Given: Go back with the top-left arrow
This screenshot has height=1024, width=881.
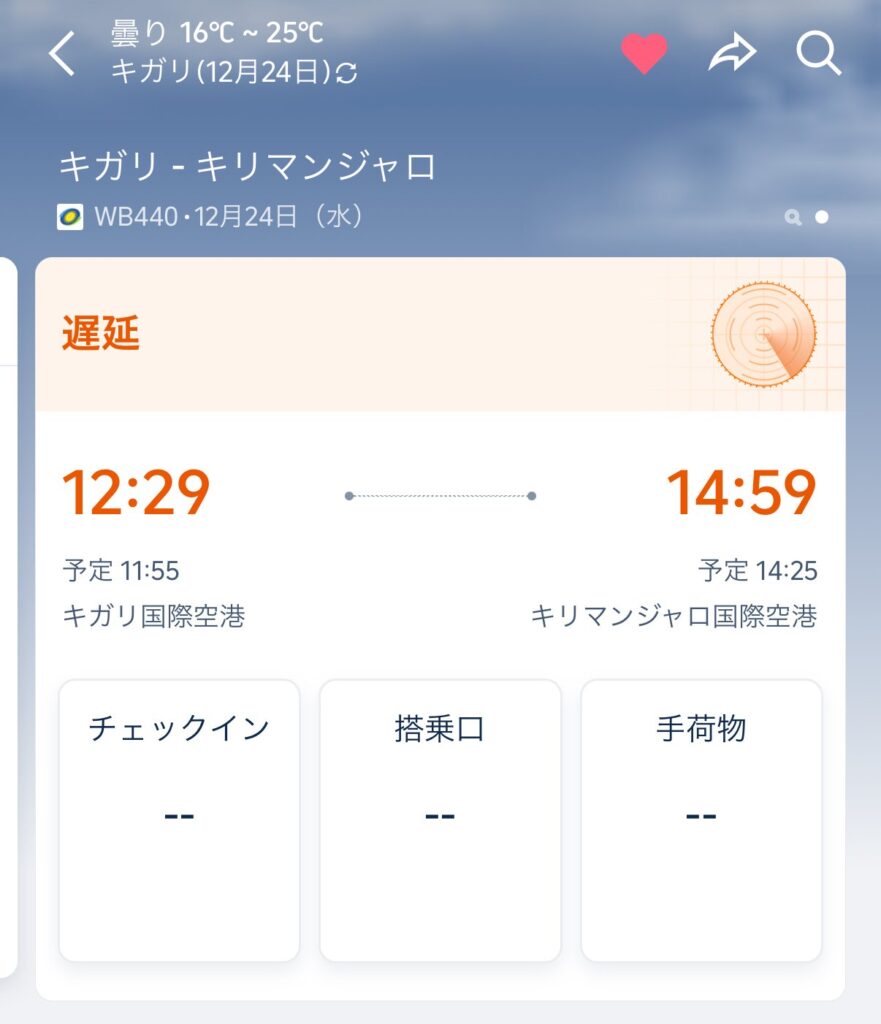Looking at the screenshot, I should (62, 53).
